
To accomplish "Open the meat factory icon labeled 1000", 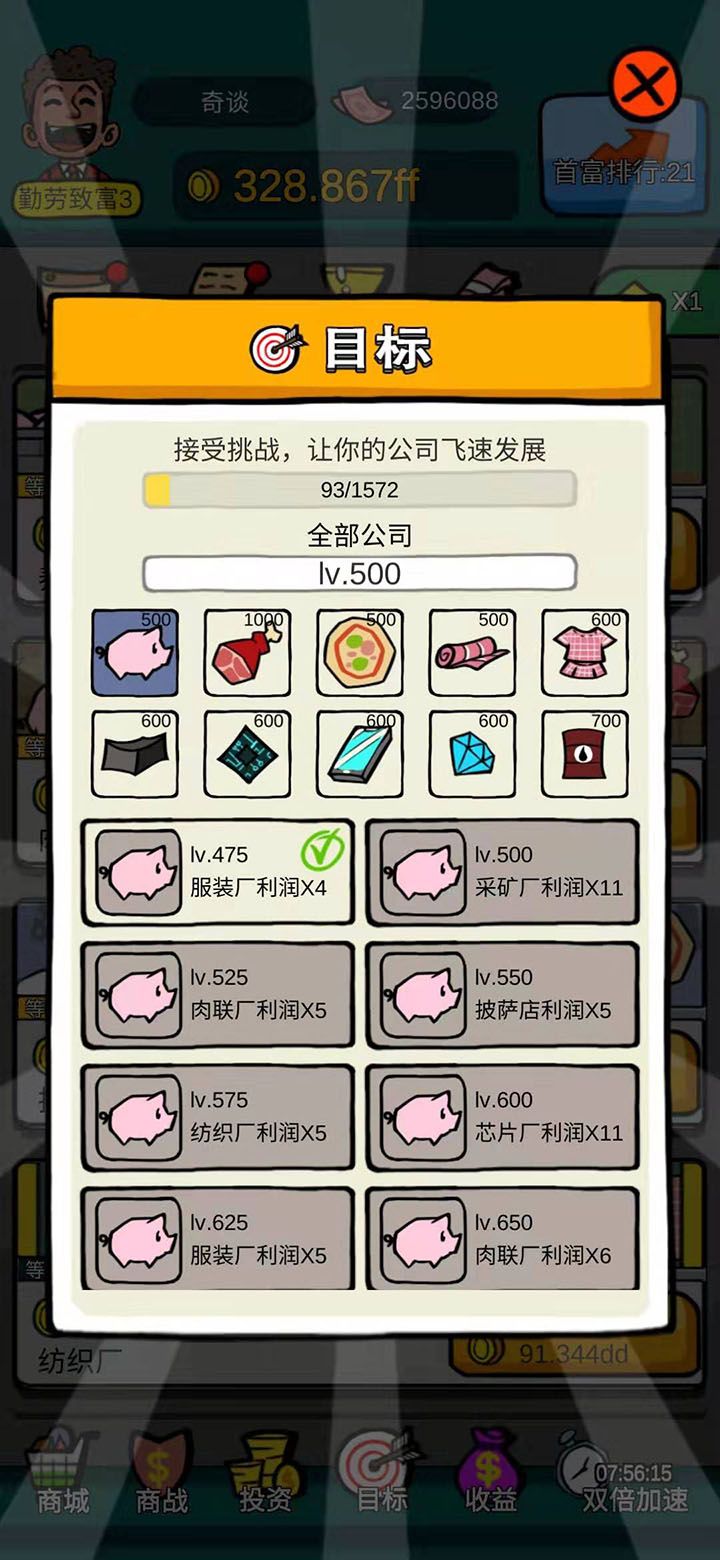I will 247,652.
